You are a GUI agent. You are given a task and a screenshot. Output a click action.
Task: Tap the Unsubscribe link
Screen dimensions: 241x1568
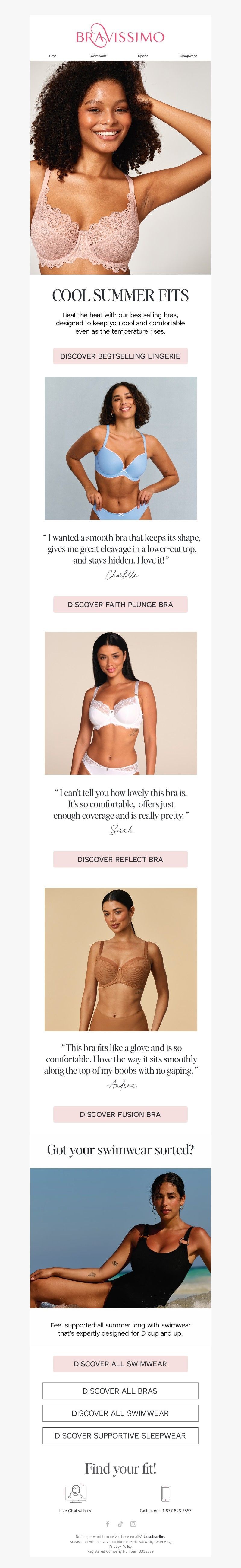point(154,1537)
